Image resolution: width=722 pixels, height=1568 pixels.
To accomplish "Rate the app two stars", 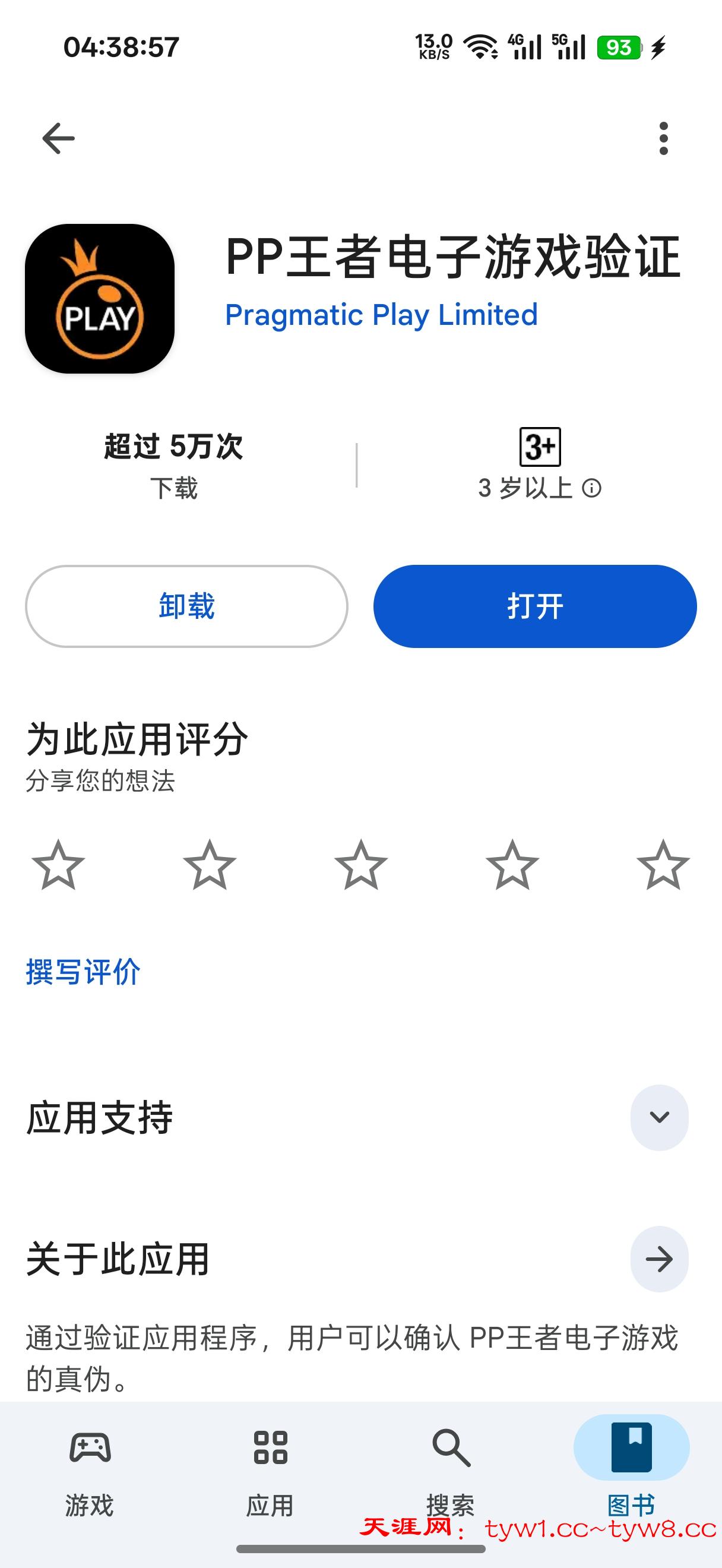I will click(210, 864).
